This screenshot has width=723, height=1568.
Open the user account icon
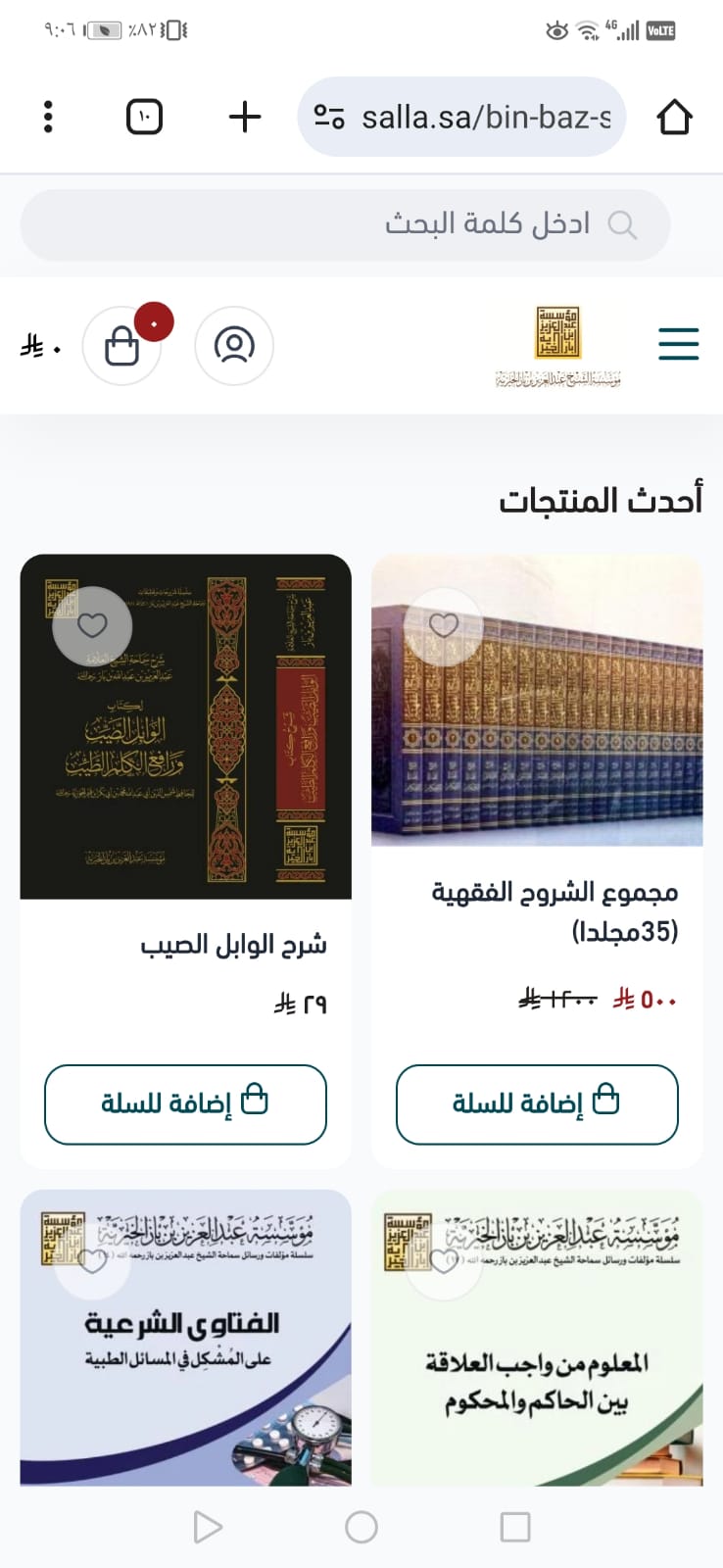point(233,345)
